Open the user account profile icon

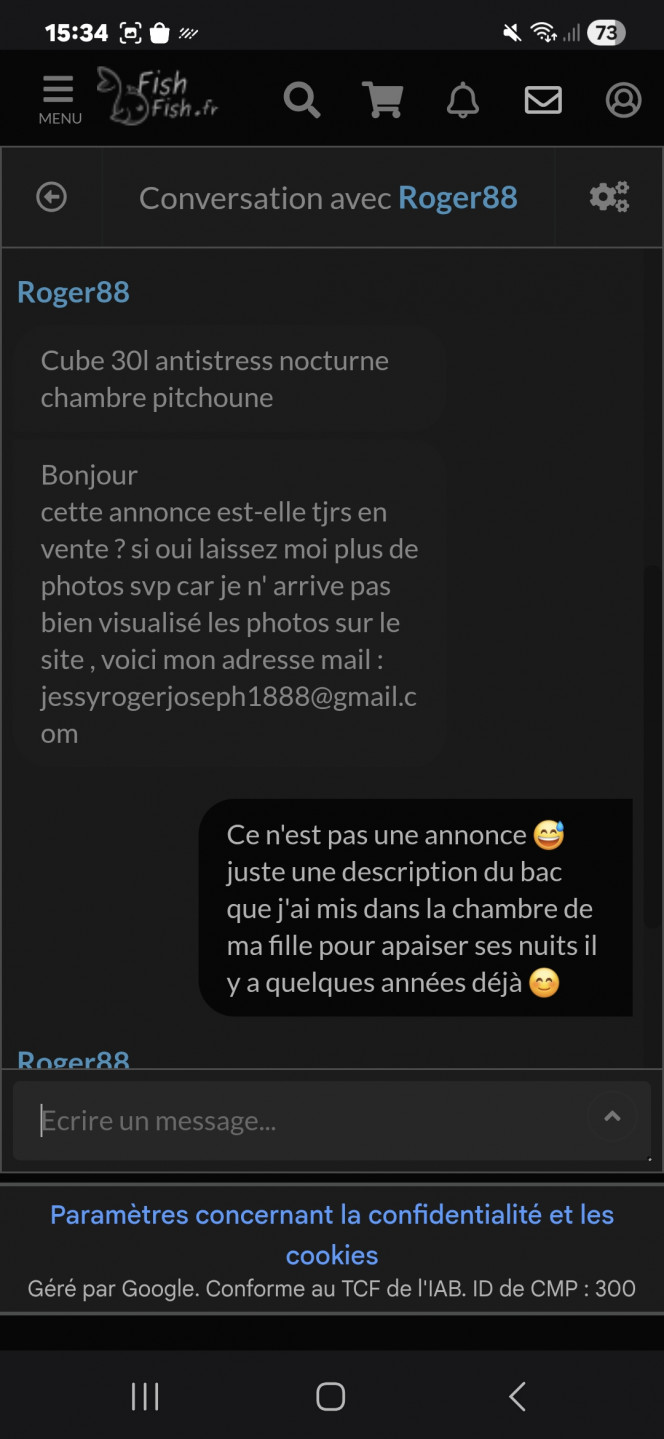coord(623,100)
